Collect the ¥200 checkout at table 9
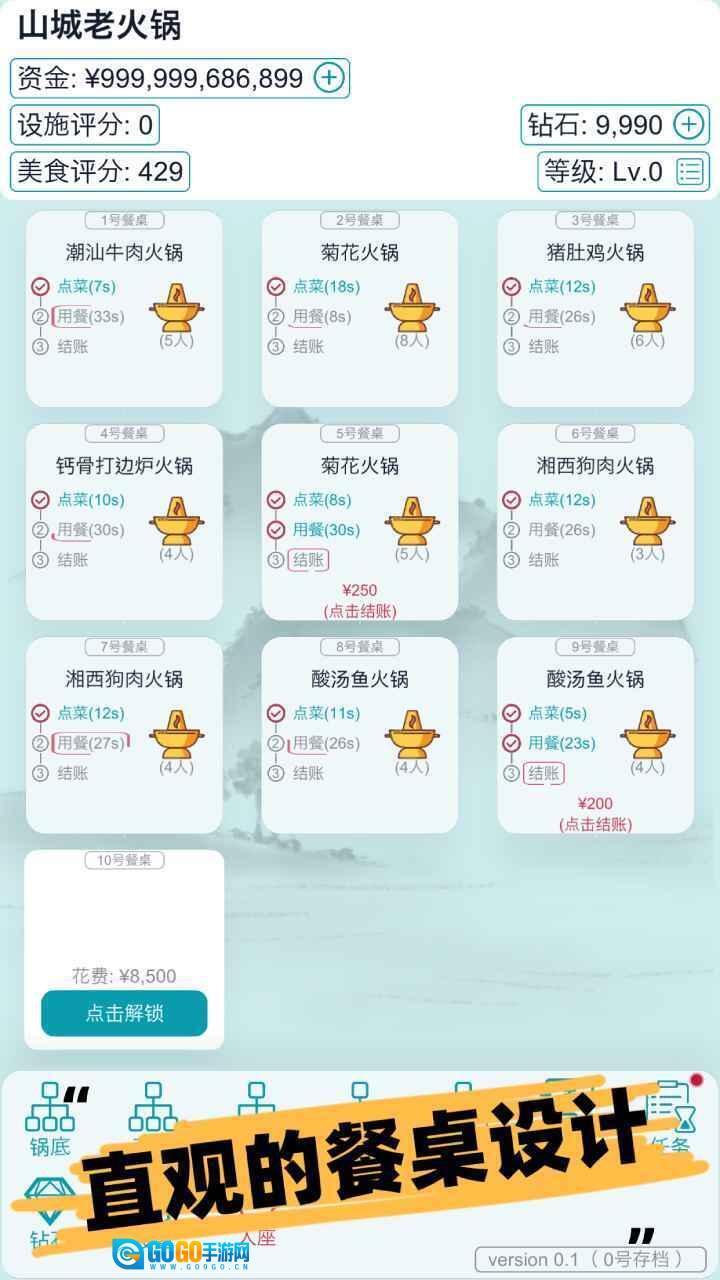 [x=595, y=813]
